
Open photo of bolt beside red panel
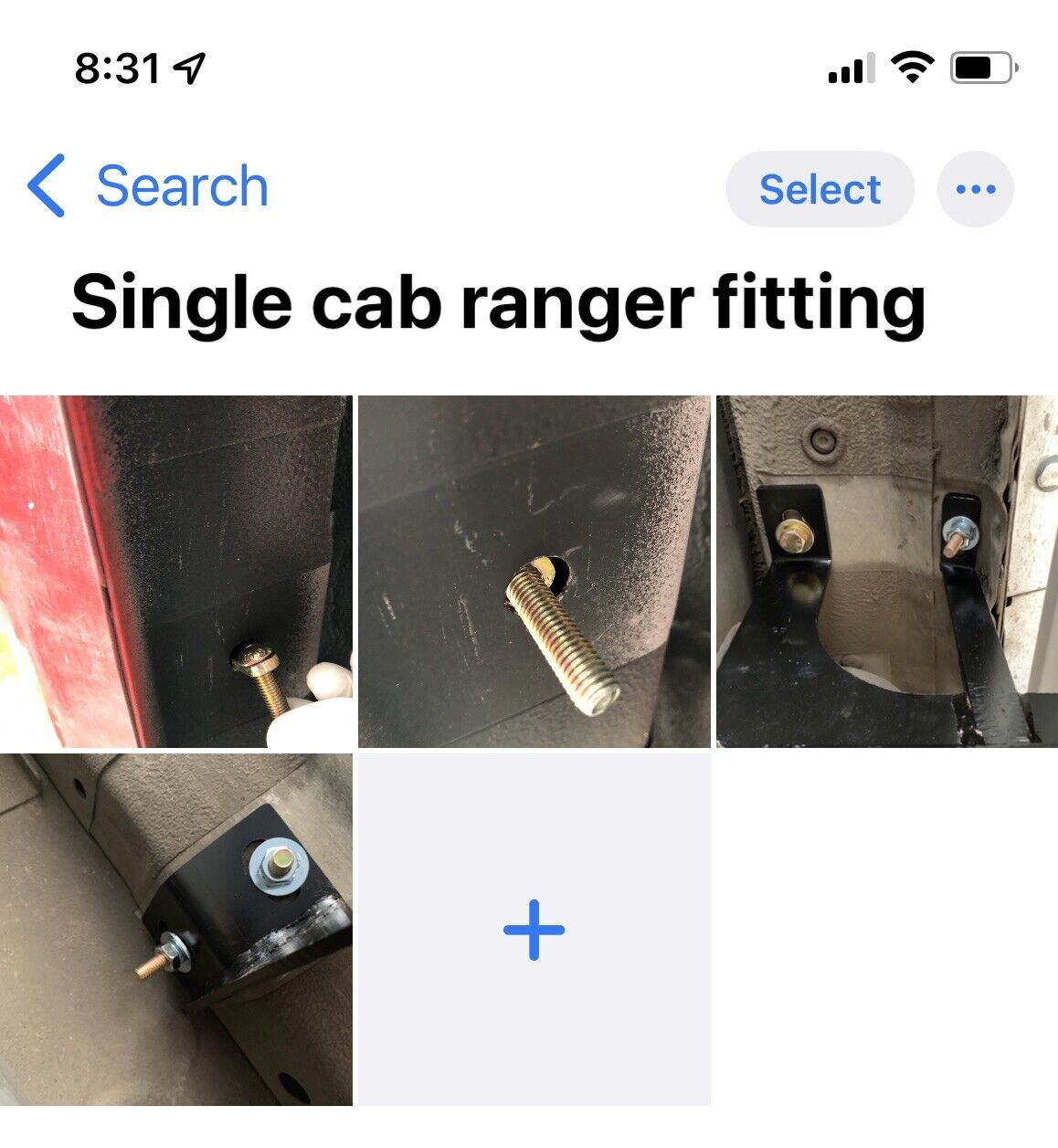pos(175,571)
